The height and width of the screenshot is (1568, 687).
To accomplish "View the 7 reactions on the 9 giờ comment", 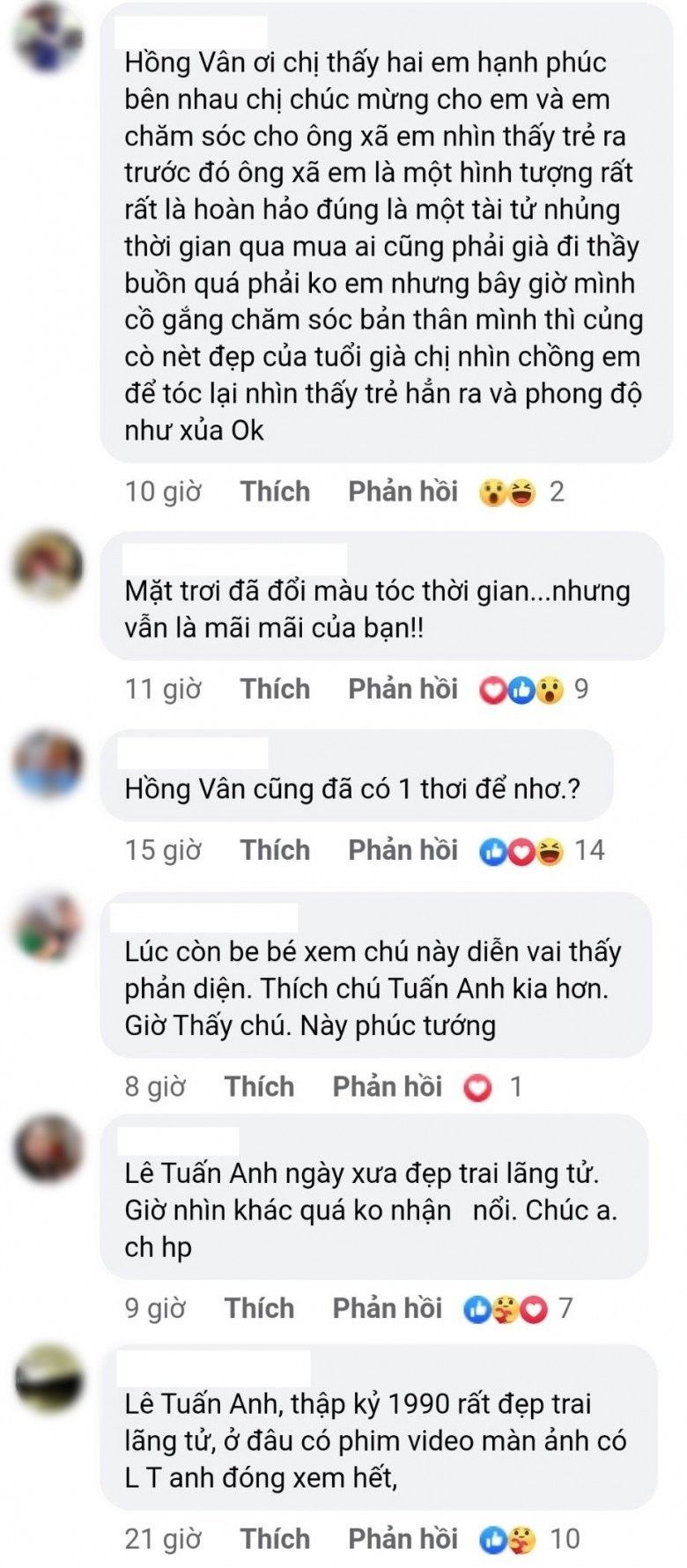I will (x=518, y=1309).
